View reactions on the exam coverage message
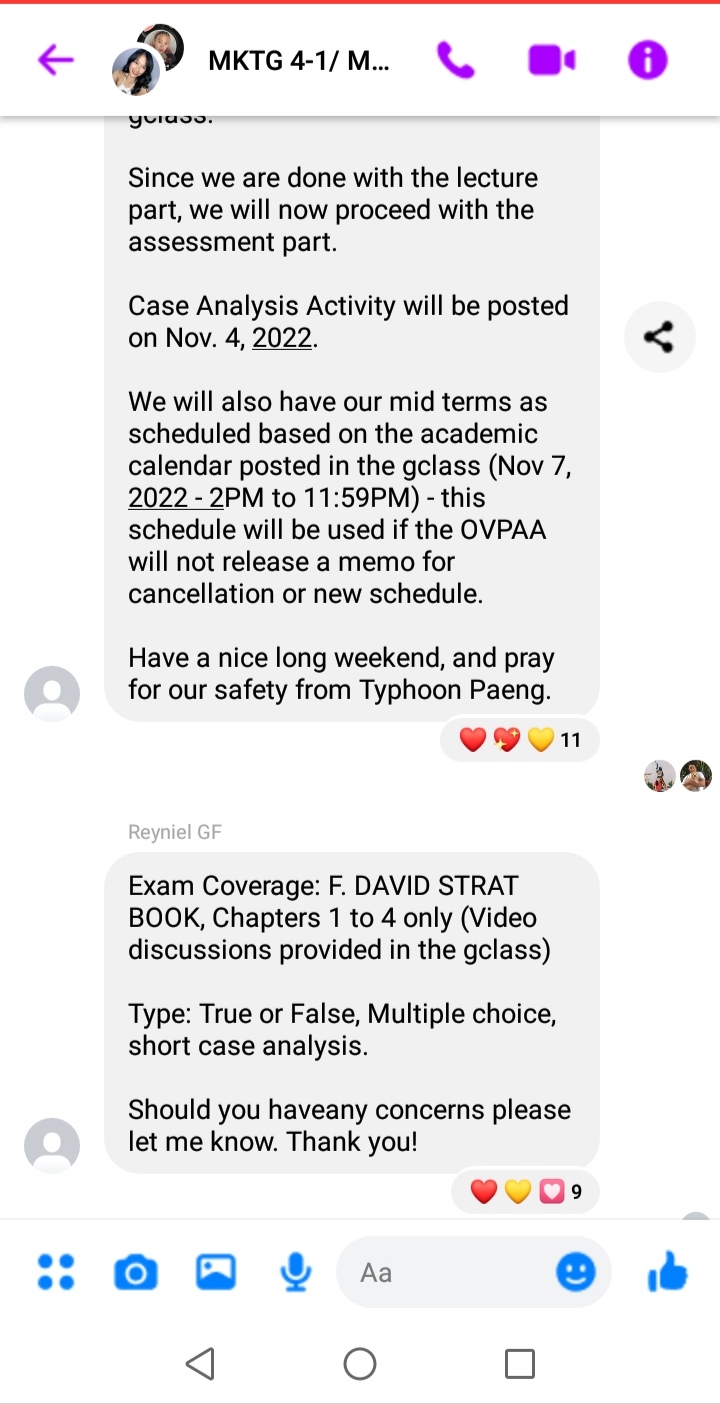 tap(525, 1192)
